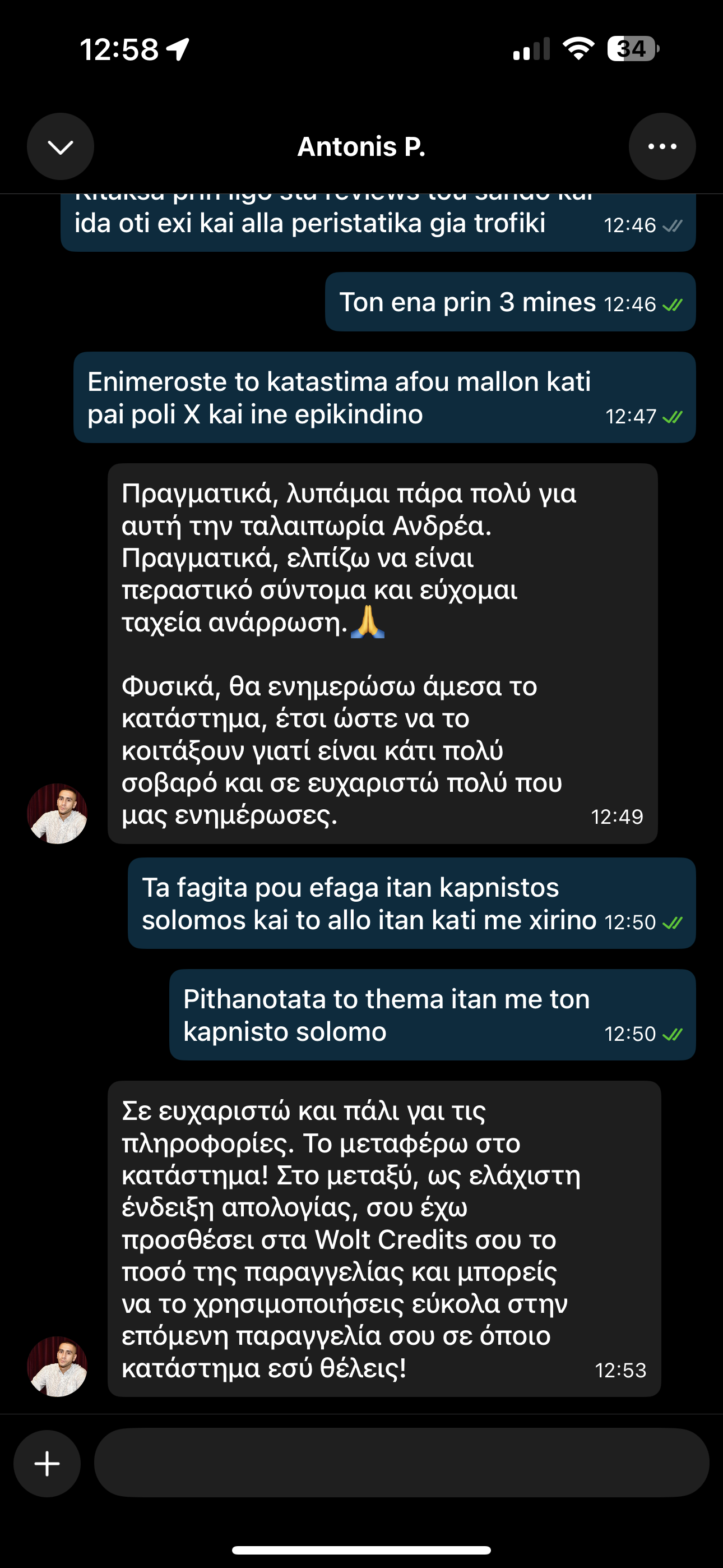Open Antonis P.'s avatar beside the 12:53 message

click(57, 1366)
